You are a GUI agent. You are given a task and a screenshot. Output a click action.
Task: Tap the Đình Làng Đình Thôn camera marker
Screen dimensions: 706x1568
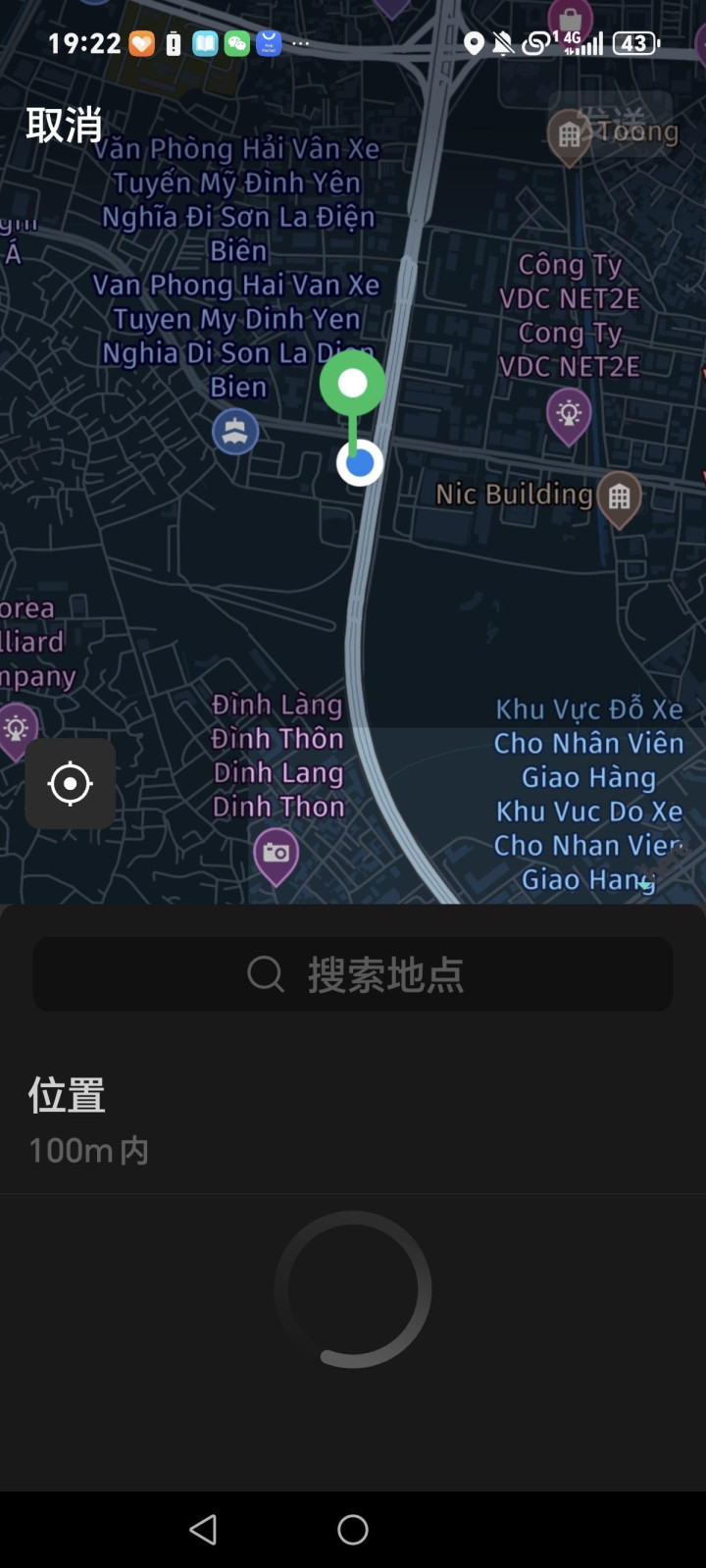(x=276, y=854)
